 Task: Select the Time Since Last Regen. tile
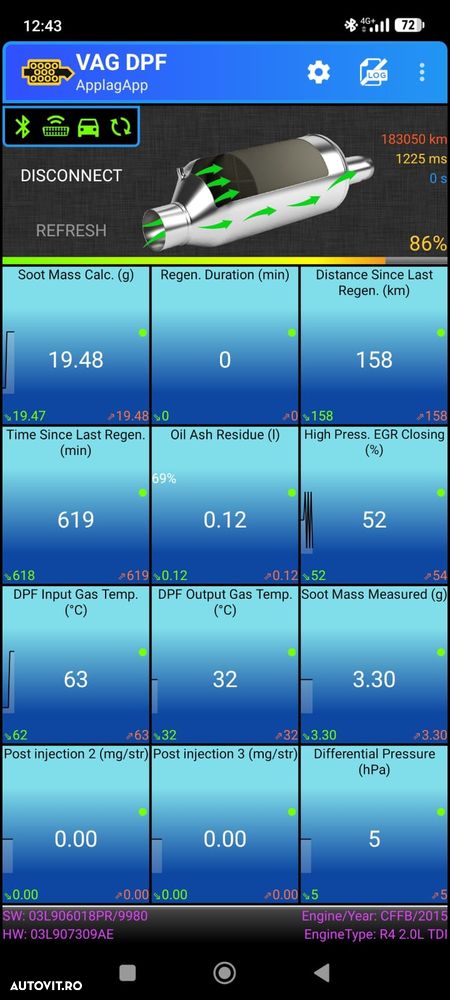click(x=76, y=504)
